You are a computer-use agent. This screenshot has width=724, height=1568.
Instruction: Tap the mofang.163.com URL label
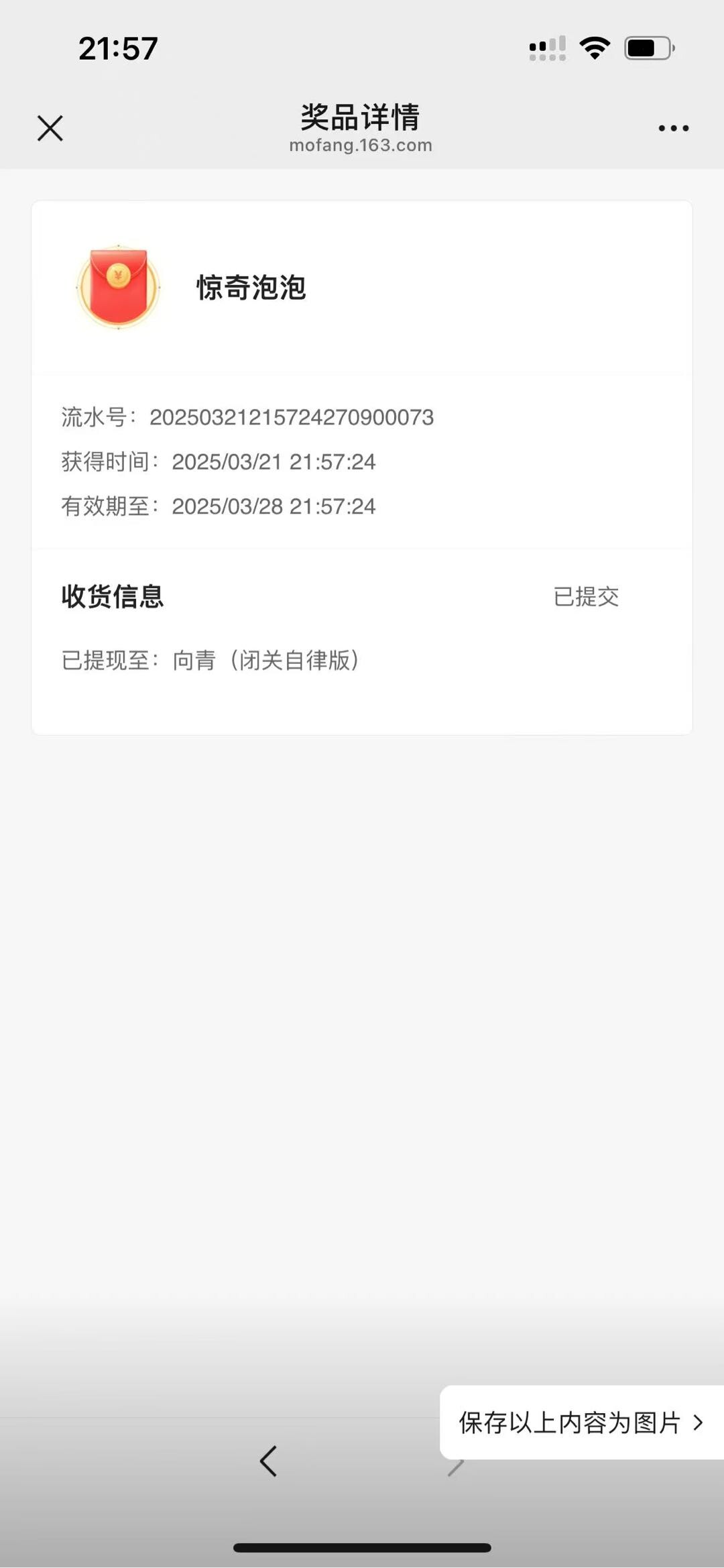tap(361, 144)
